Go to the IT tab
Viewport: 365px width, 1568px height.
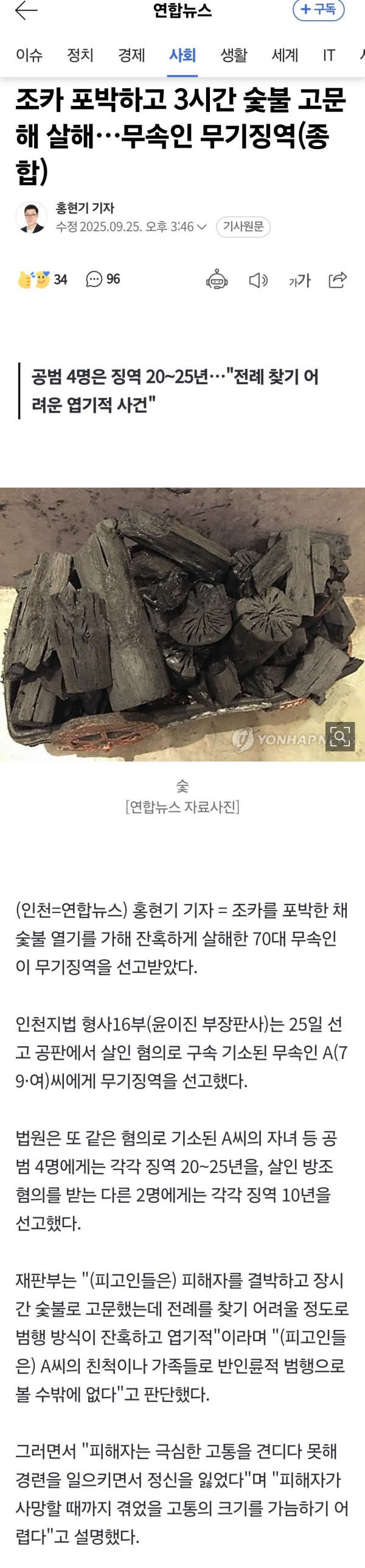(x=328, y=55)
